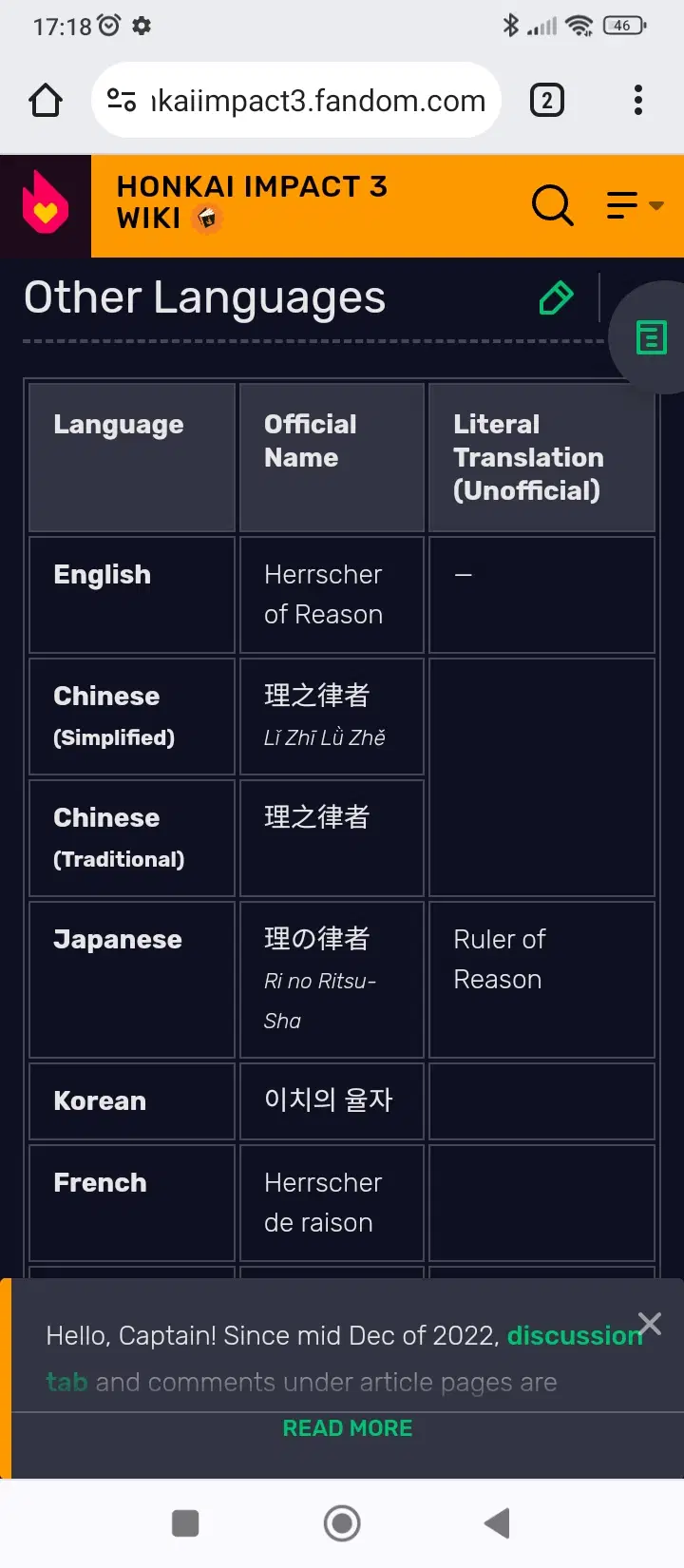Open Honkai Impact 3 Wiki home
The height and width of the screenshot is (1568, 684).
pos(251,202)
